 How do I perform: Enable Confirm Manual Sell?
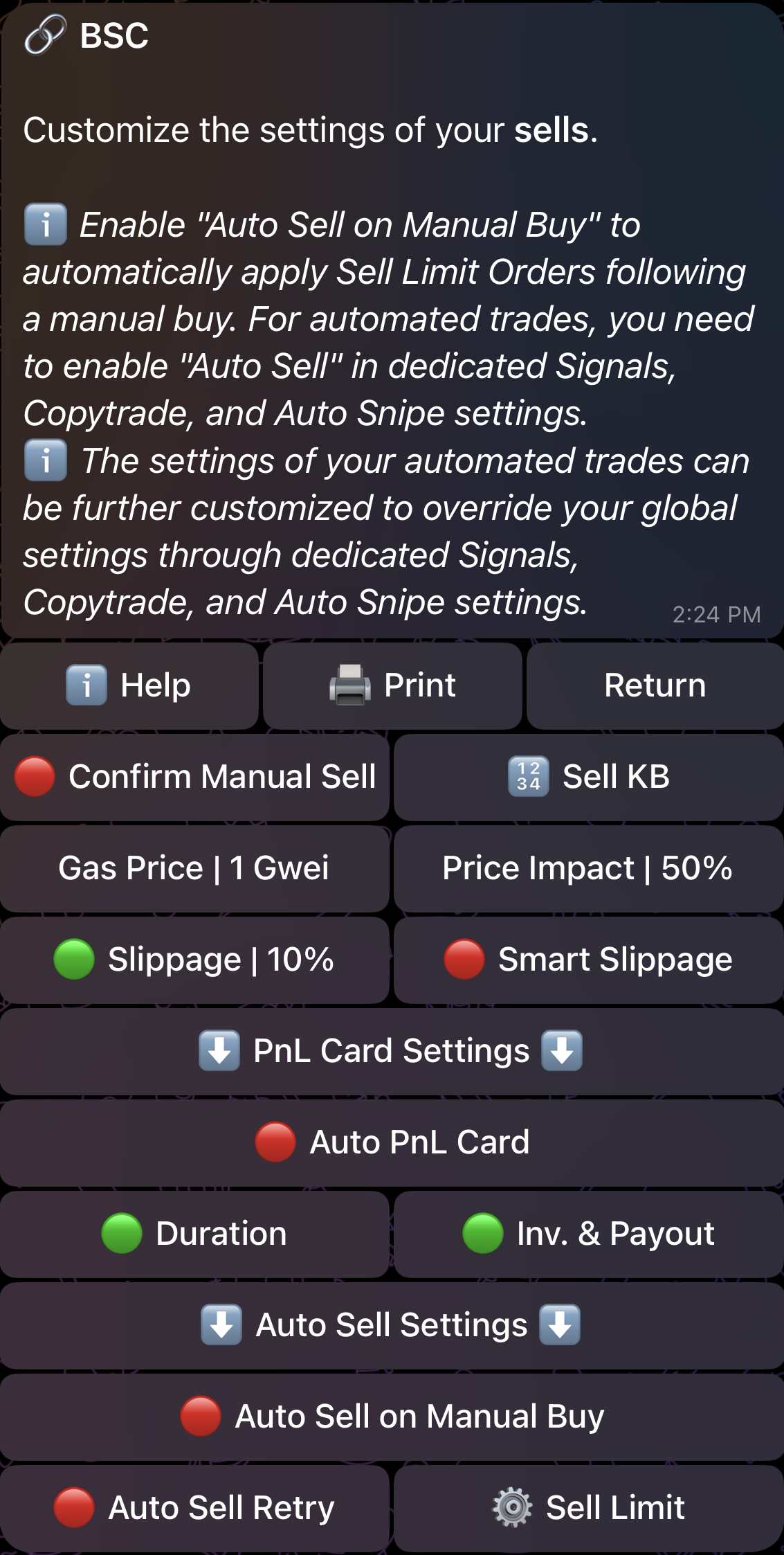(x=194, y=777)
